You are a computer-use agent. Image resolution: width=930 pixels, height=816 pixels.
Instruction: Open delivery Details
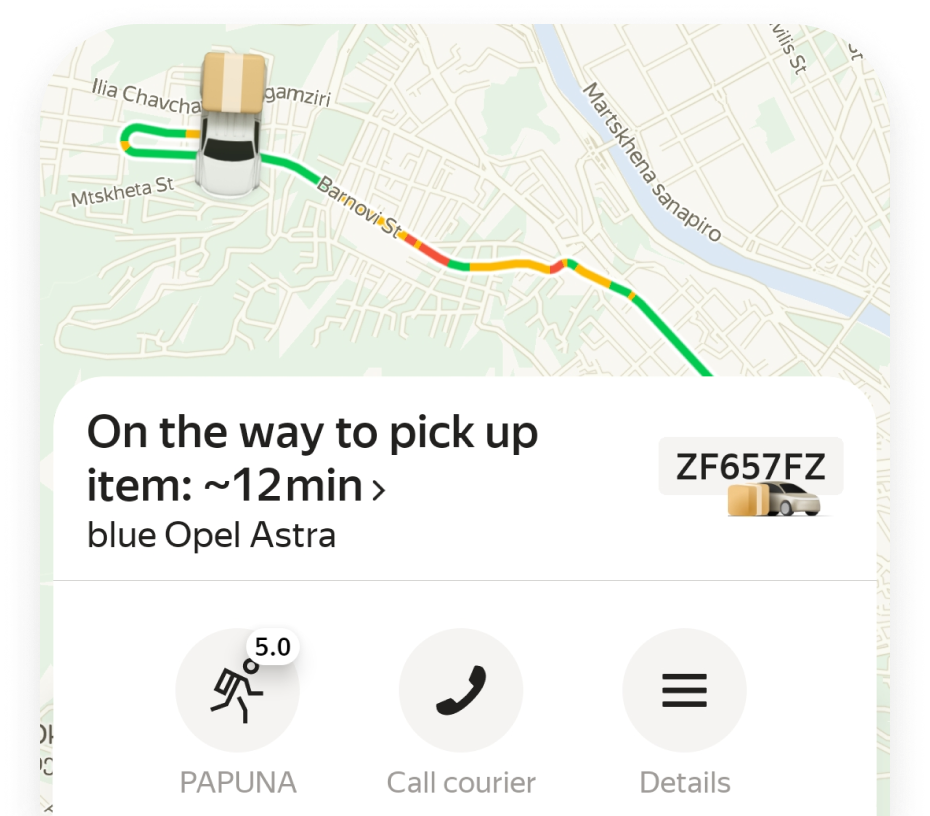[x=684, y=691]
